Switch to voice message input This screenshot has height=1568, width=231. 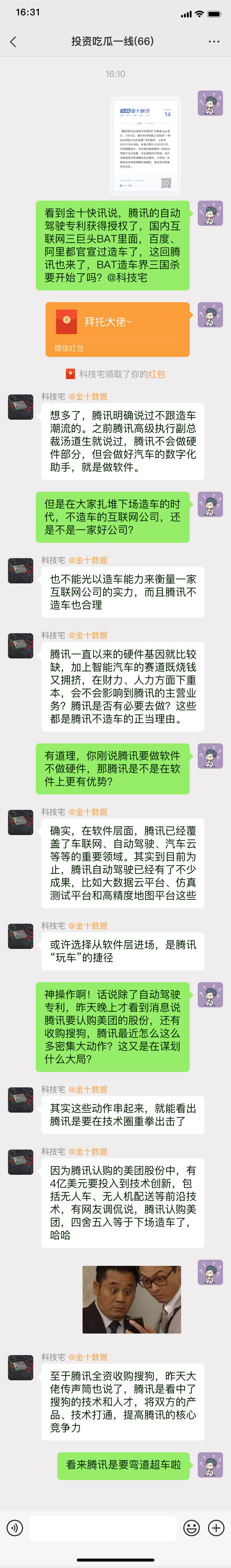coord(14,1527)
